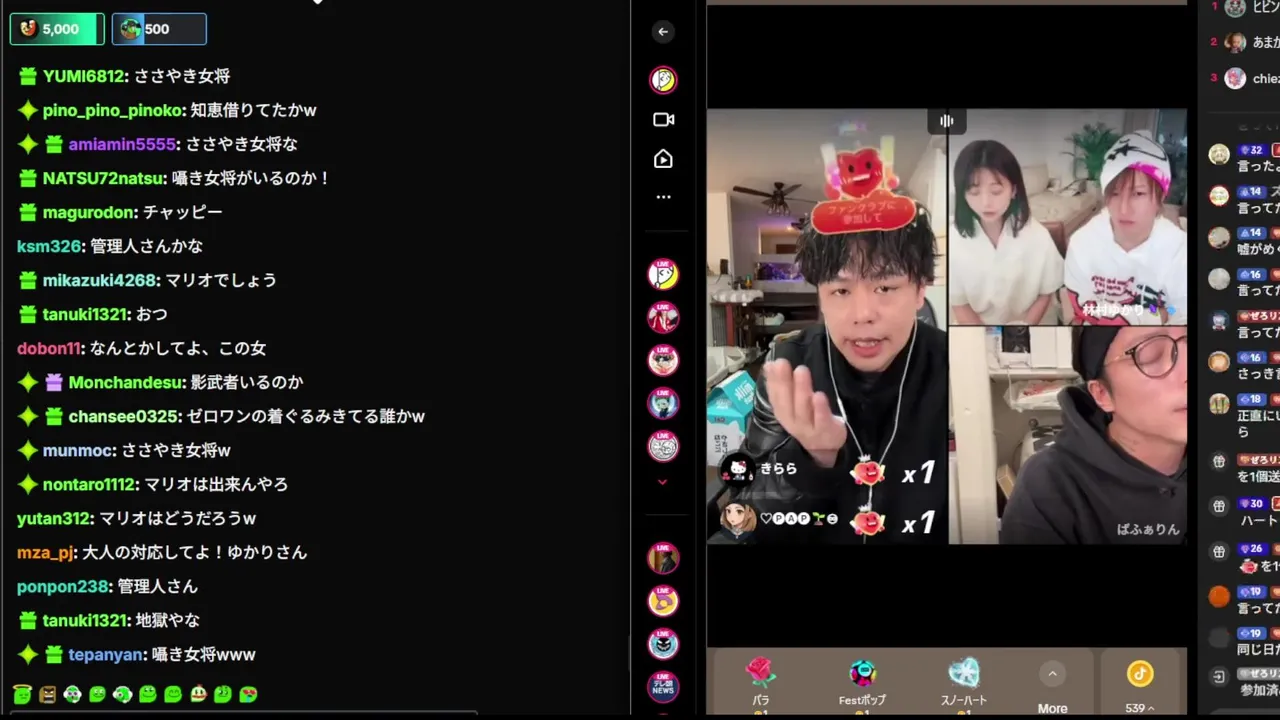Open the LIVE play icon in the sidebar

[x=663, y=159]
